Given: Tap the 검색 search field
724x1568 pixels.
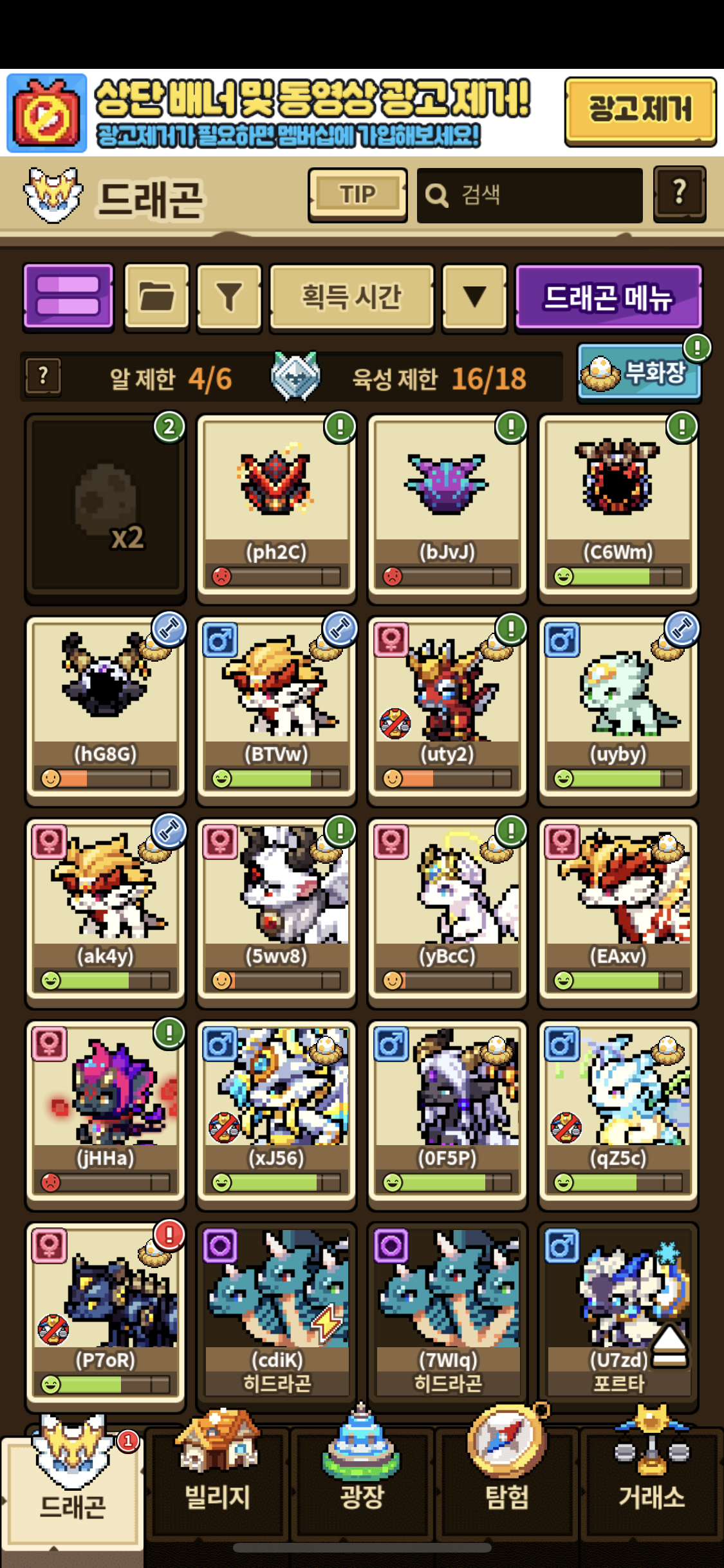Looking at the screenshot, I should click(530, 195).
